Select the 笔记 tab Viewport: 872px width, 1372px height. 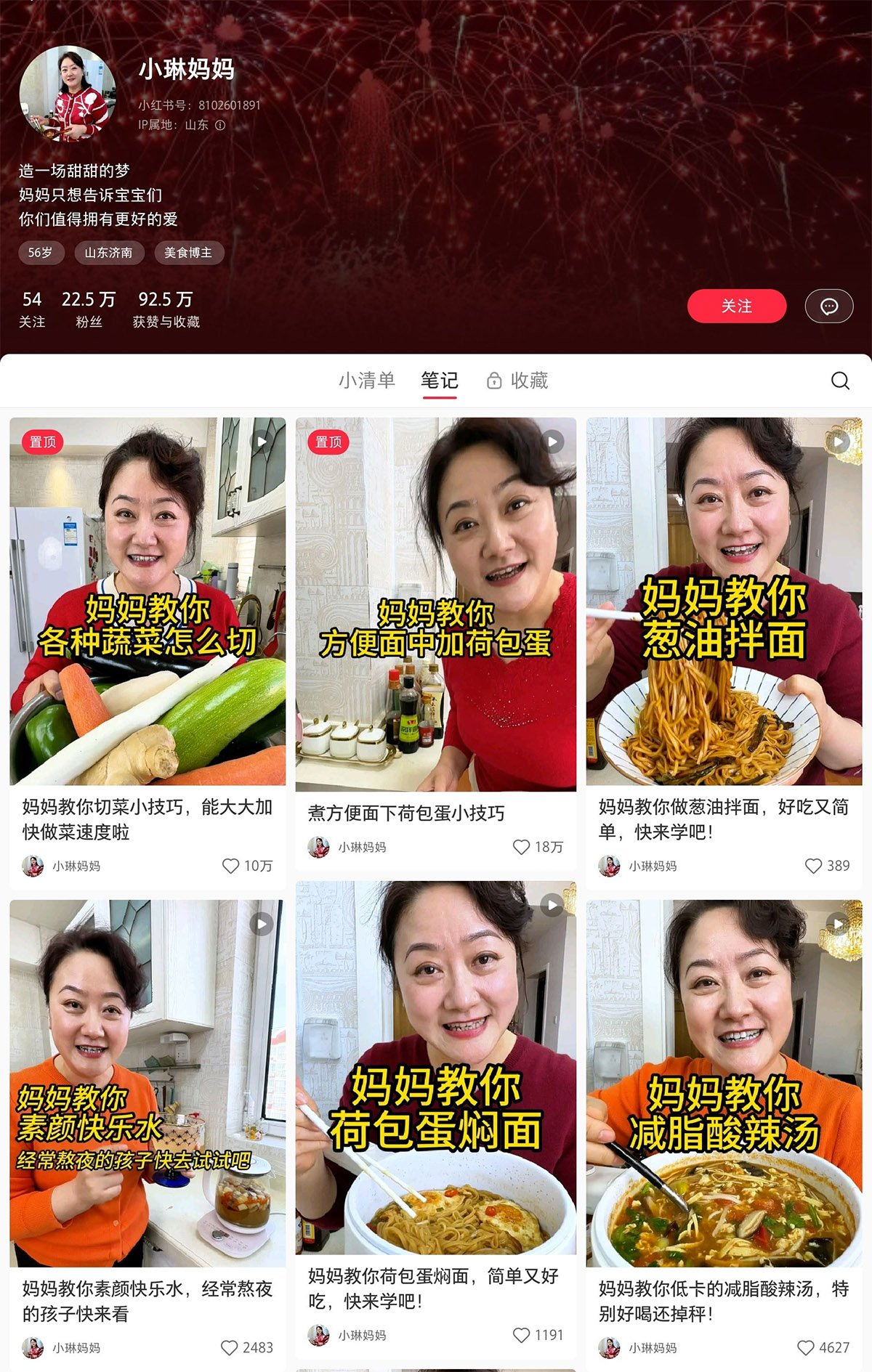[x=439, y=381]
